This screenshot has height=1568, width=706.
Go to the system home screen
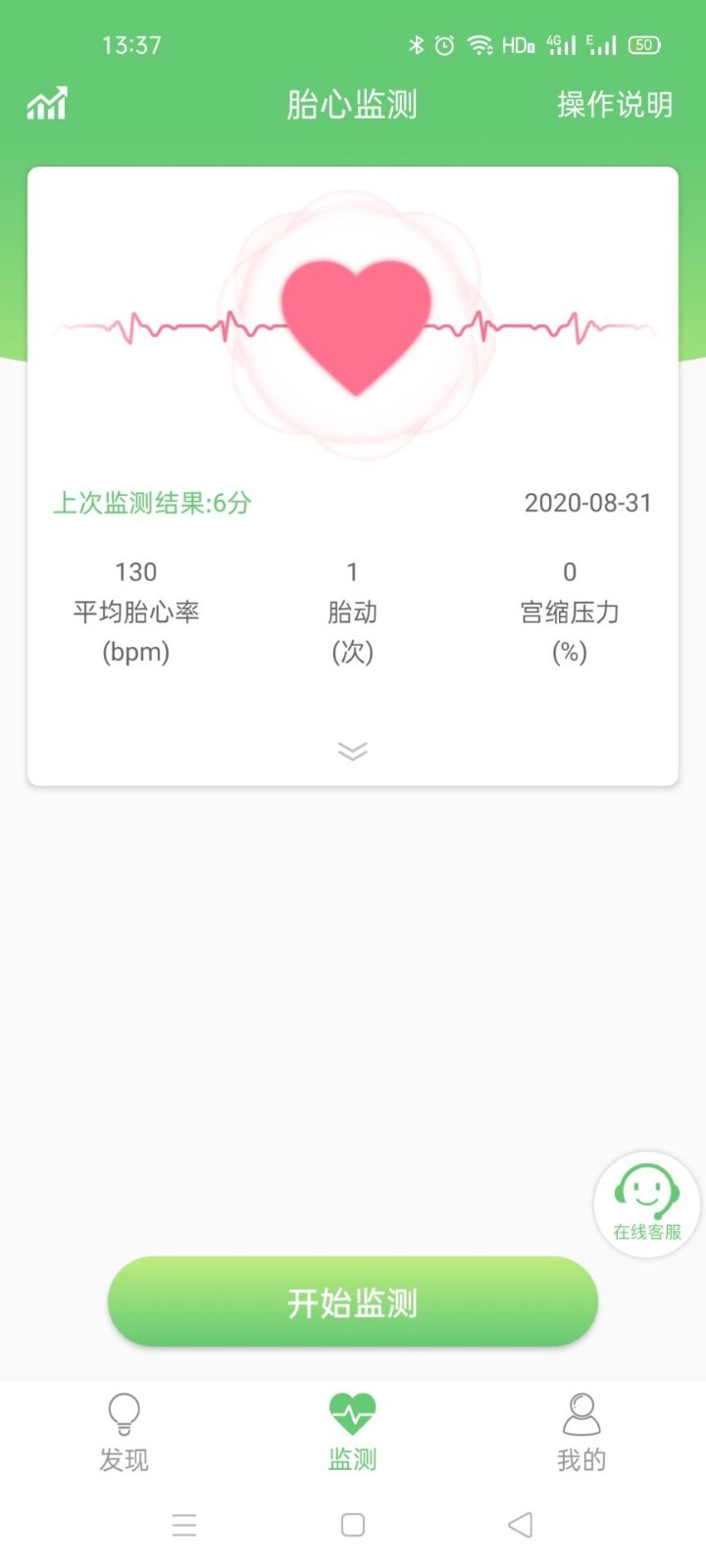(x=353, y=1525)
